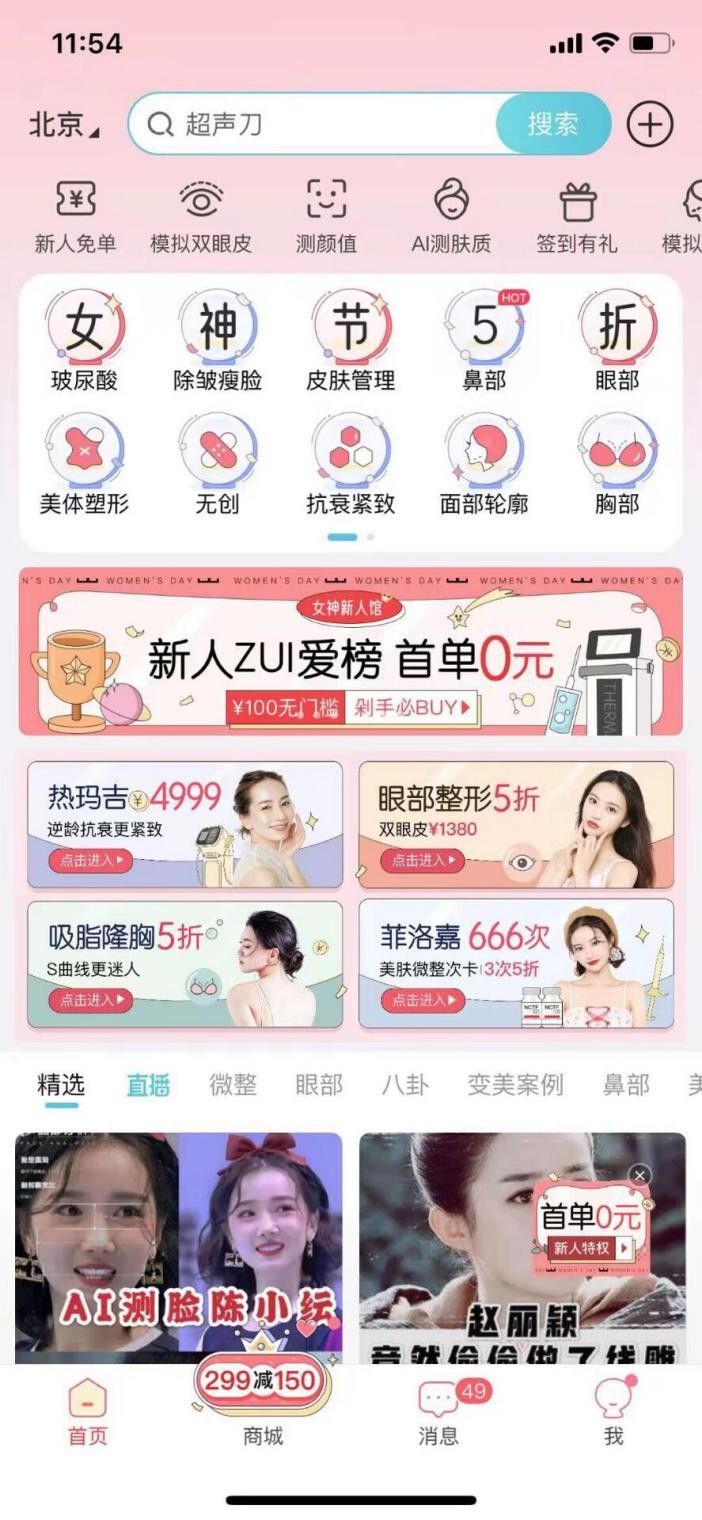Open 新人免单 shortcut

click(75, 216)
